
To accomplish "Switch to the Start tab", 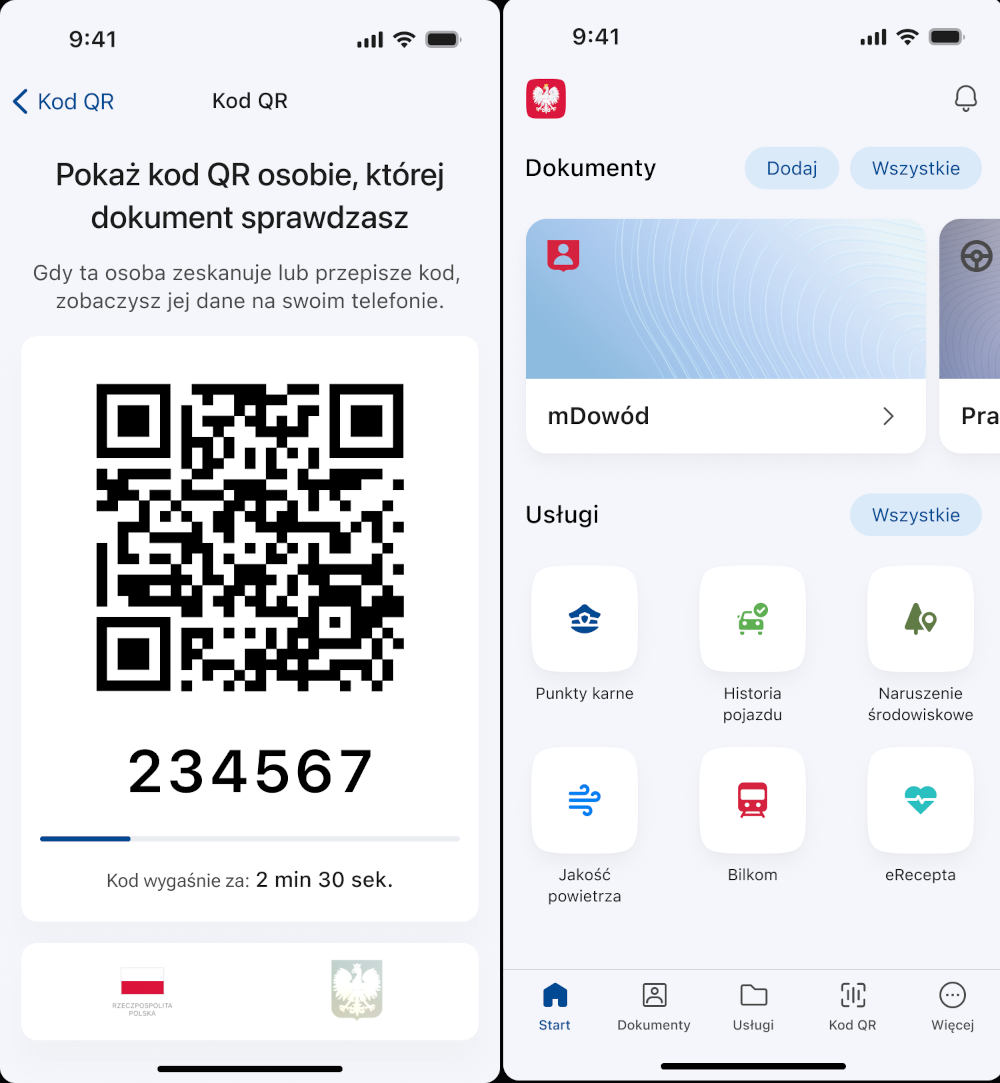I will tap(555, 1006).
